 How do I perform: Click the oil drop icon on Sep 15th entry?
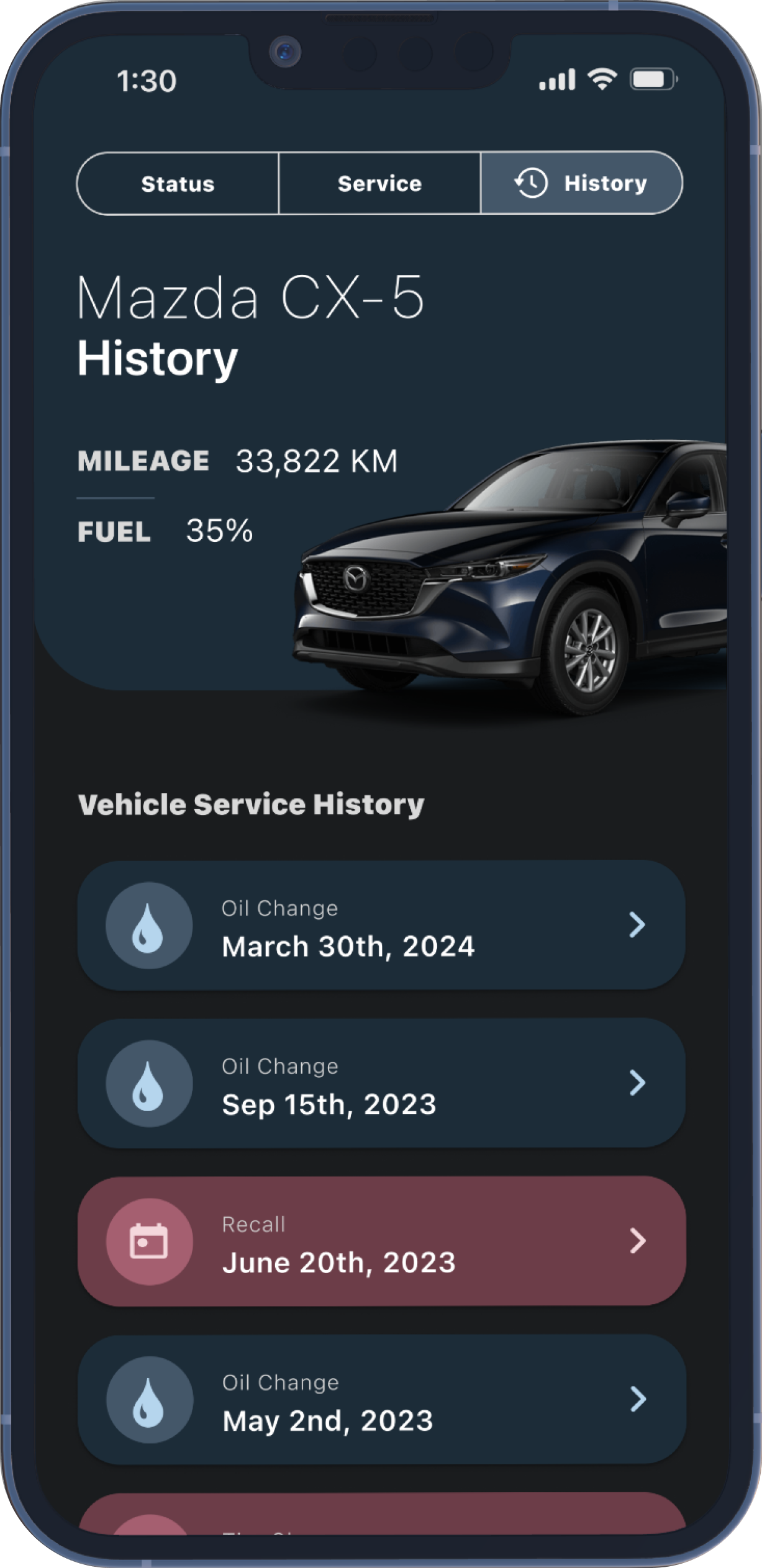click(x=147, y=1083)
